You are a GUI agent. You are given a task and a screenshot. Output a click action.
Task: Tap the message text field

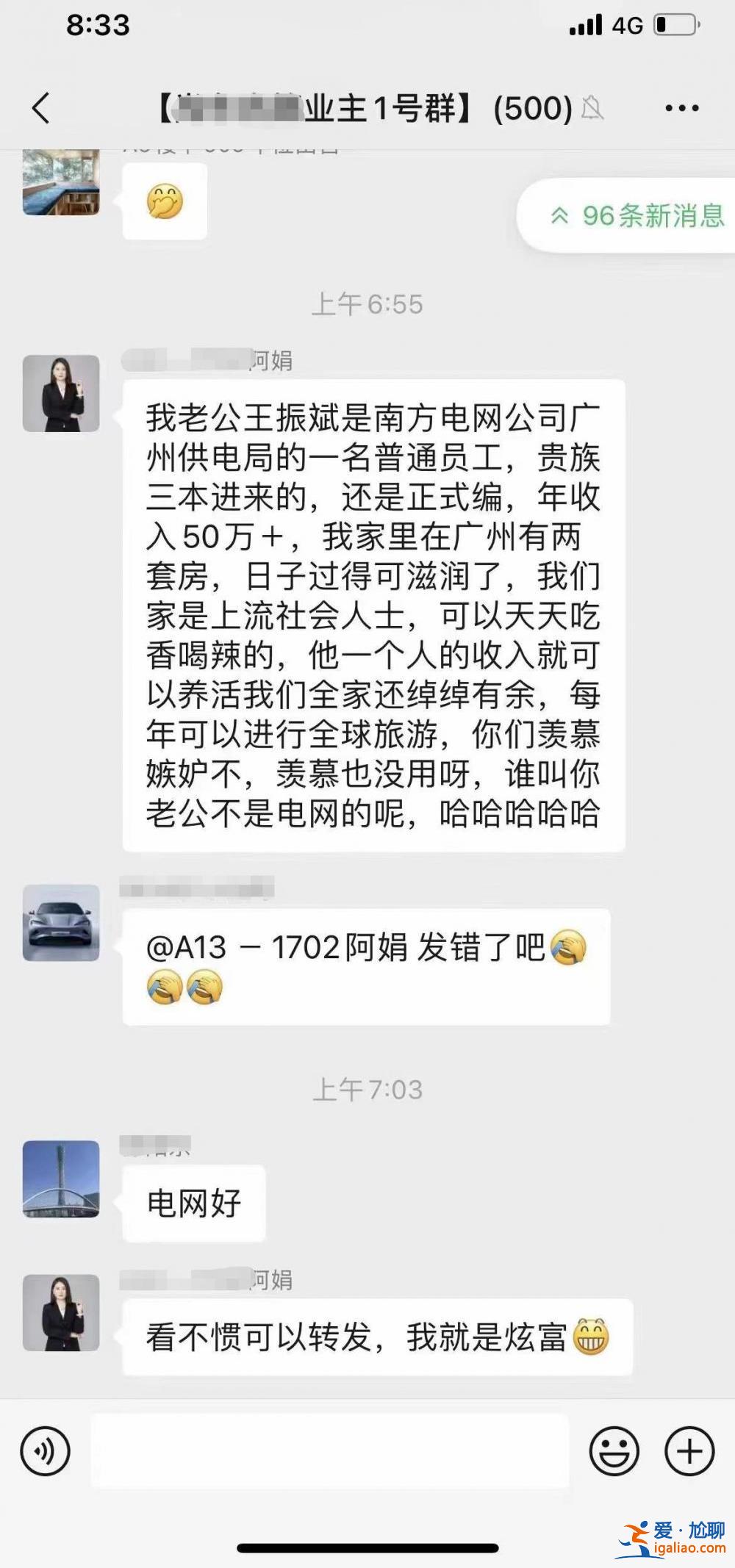[x=330, y=1451]
